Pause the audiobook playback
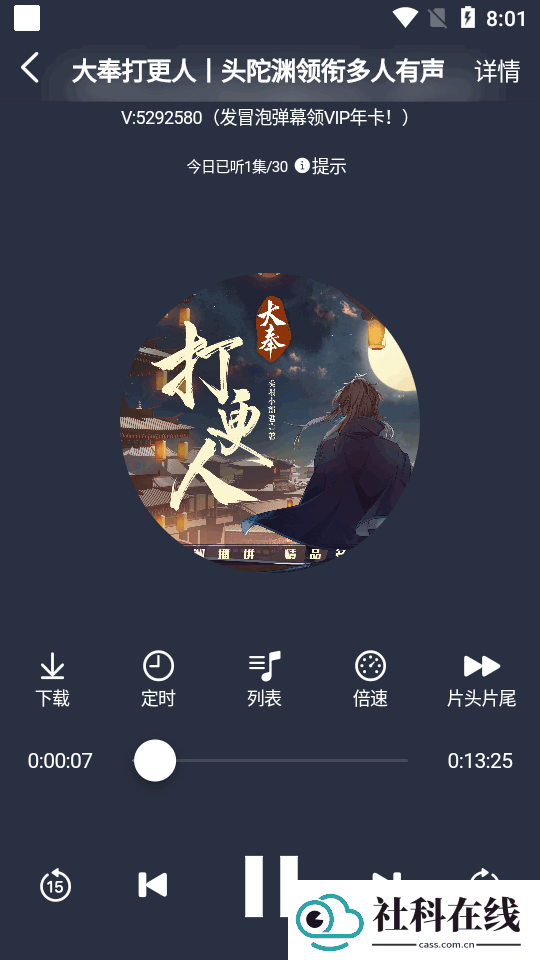Screen dimensions: 540x960 click(271, 886)
